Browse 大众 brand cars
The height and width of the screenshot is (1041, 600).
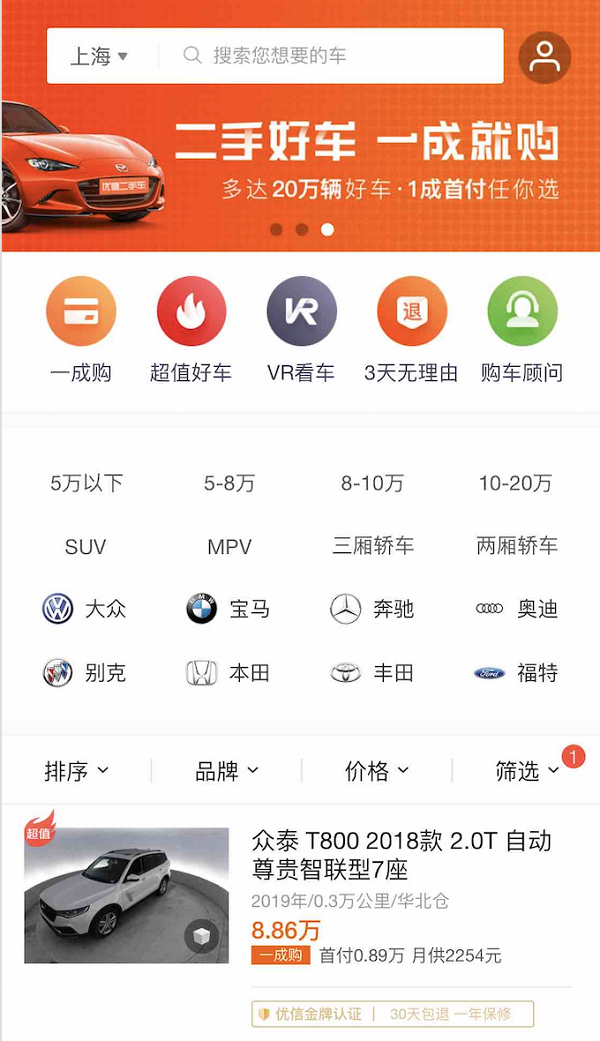pos(85,609)
